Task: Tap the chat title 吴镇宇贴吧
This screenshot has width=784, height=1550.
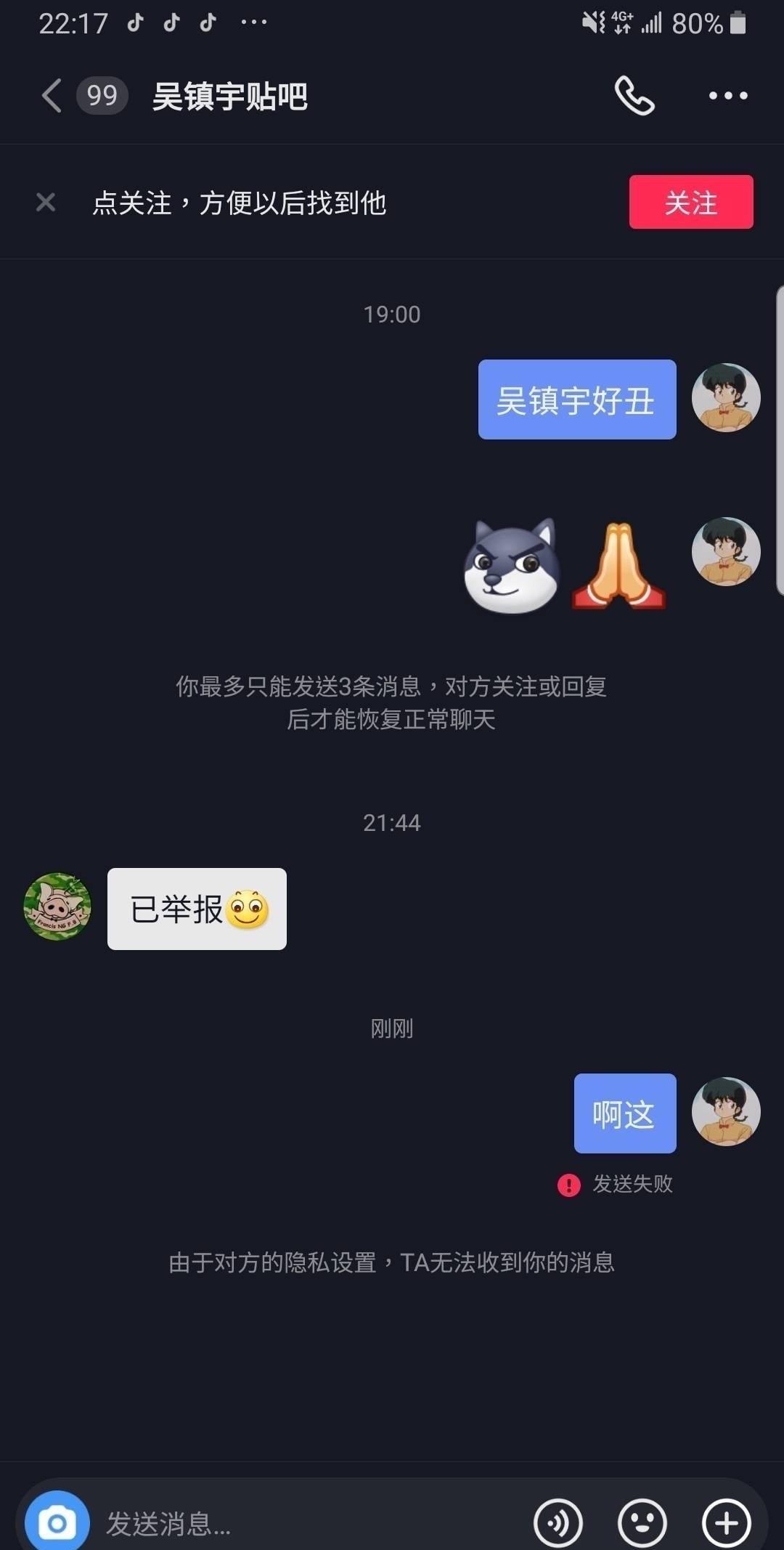Action: tap(229, 96)
